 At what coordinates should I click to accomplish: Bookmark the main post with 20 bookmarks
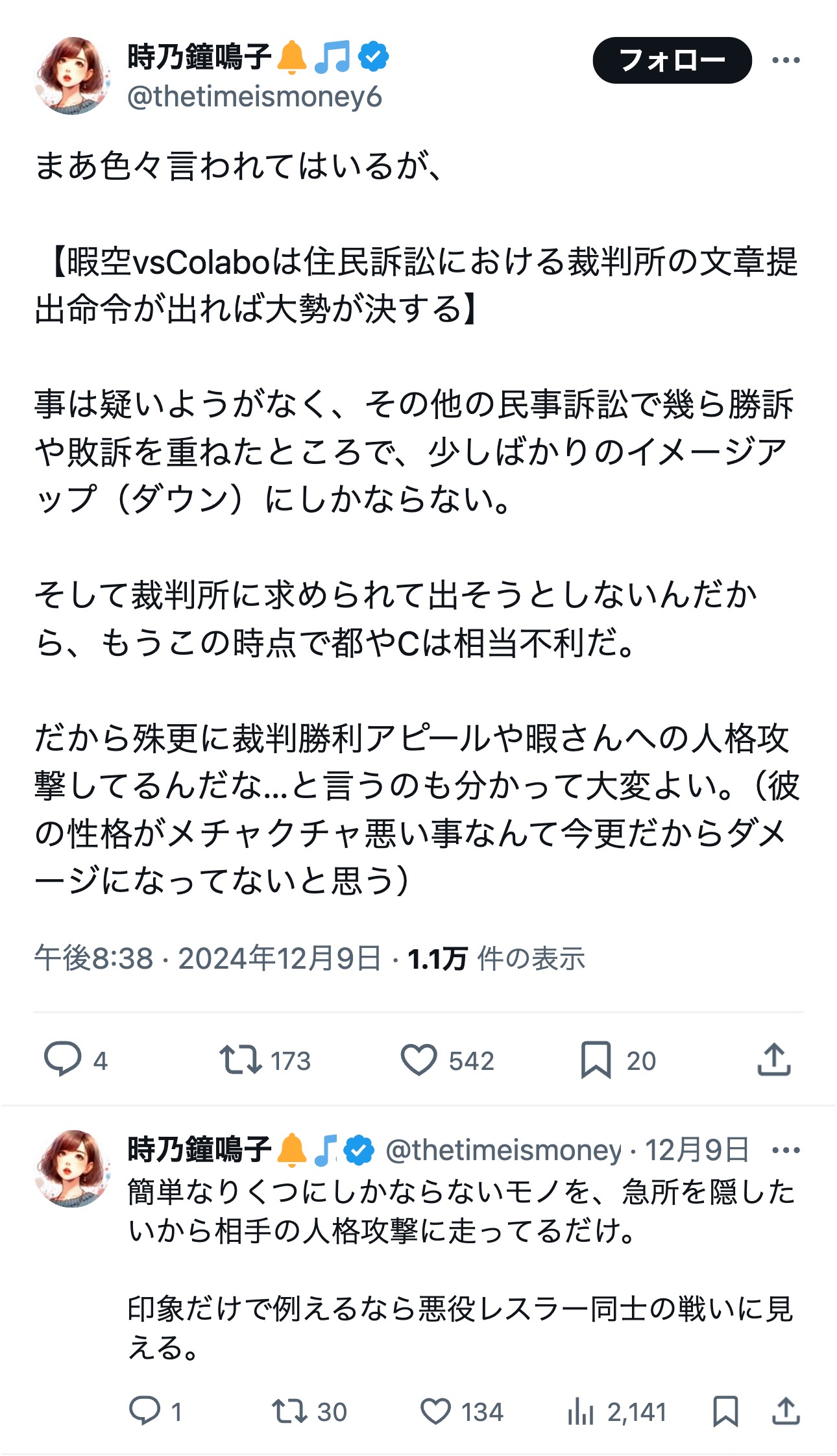[596, 1060]
